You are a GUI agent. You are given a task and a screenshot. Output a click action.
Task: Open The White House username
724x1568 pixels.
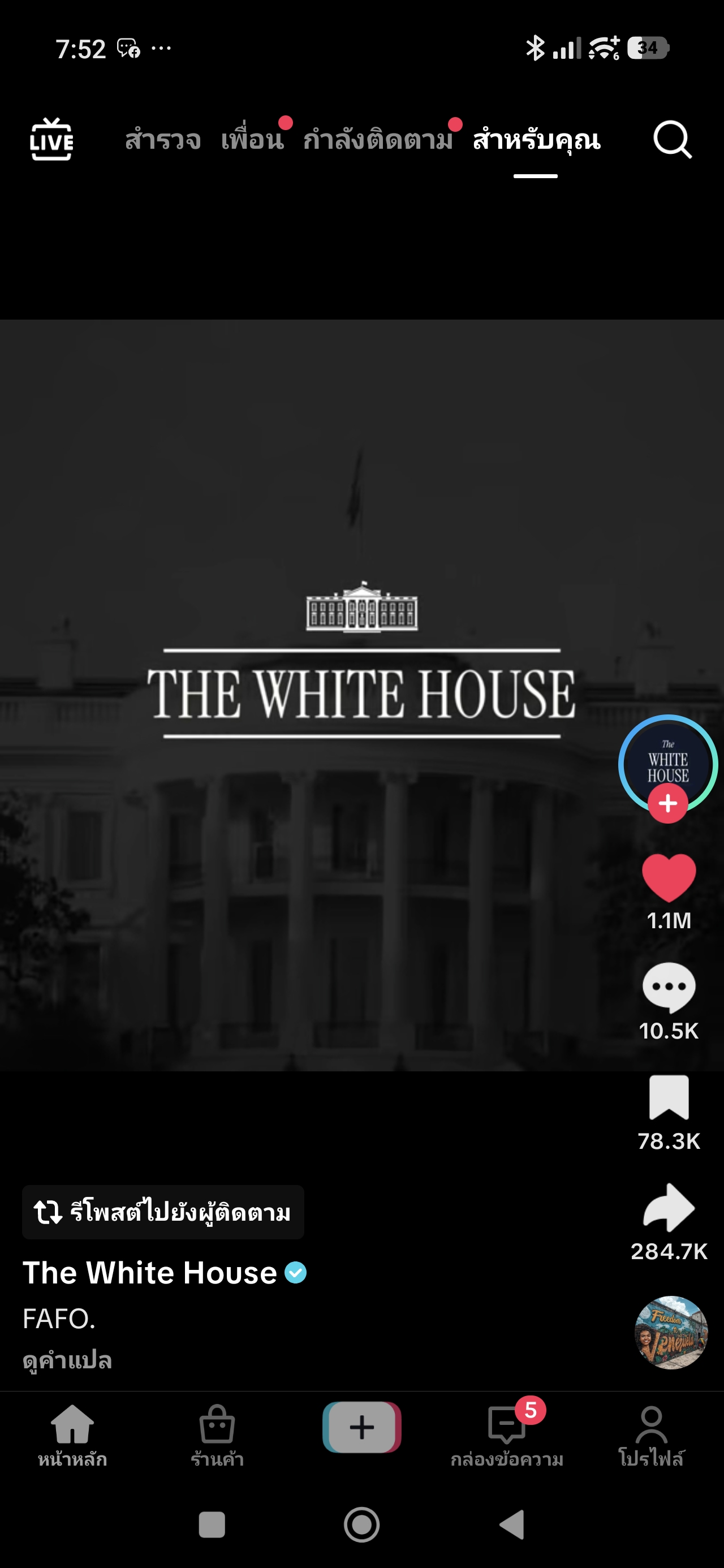click(150, 1272)
